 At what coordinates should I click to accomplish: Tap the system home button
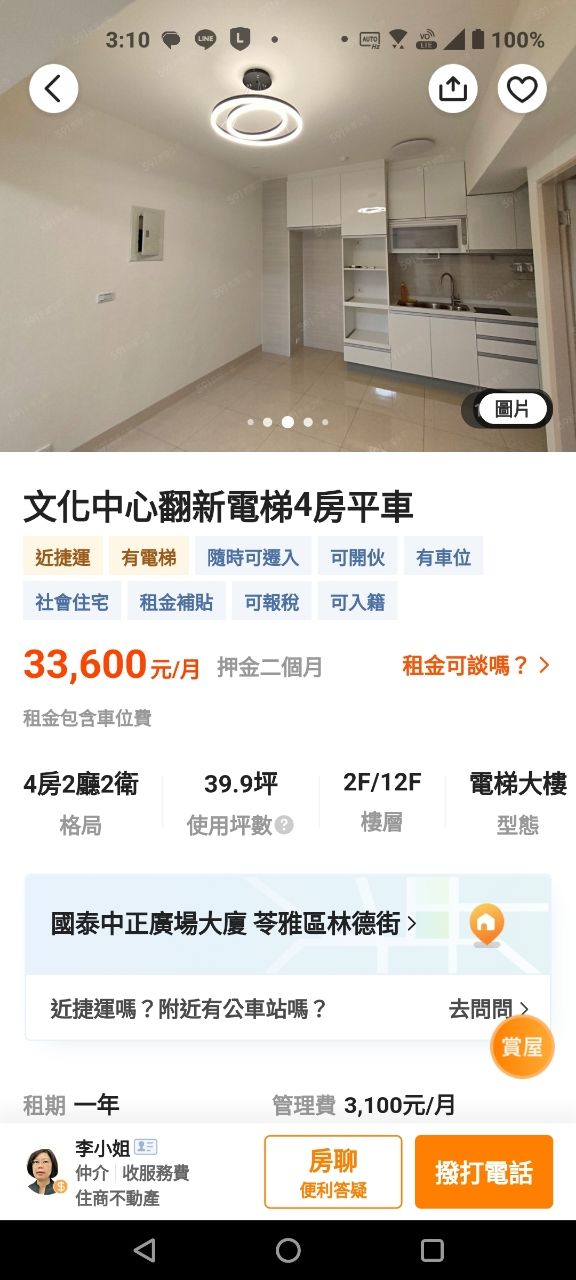[288, 1250]
